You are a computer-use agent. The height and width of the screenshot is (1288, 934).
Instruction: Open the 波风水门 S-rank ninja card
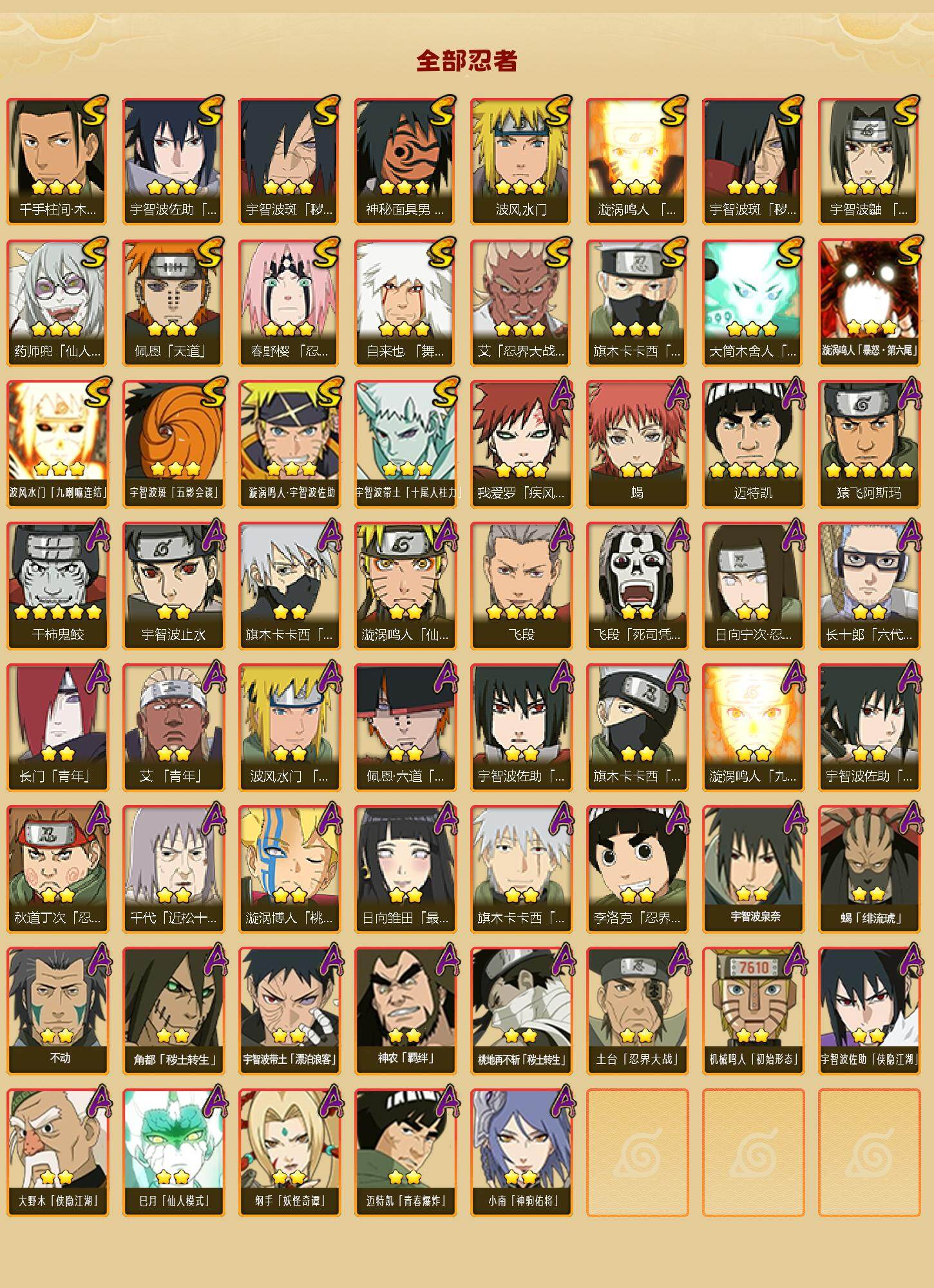point(520,160)
